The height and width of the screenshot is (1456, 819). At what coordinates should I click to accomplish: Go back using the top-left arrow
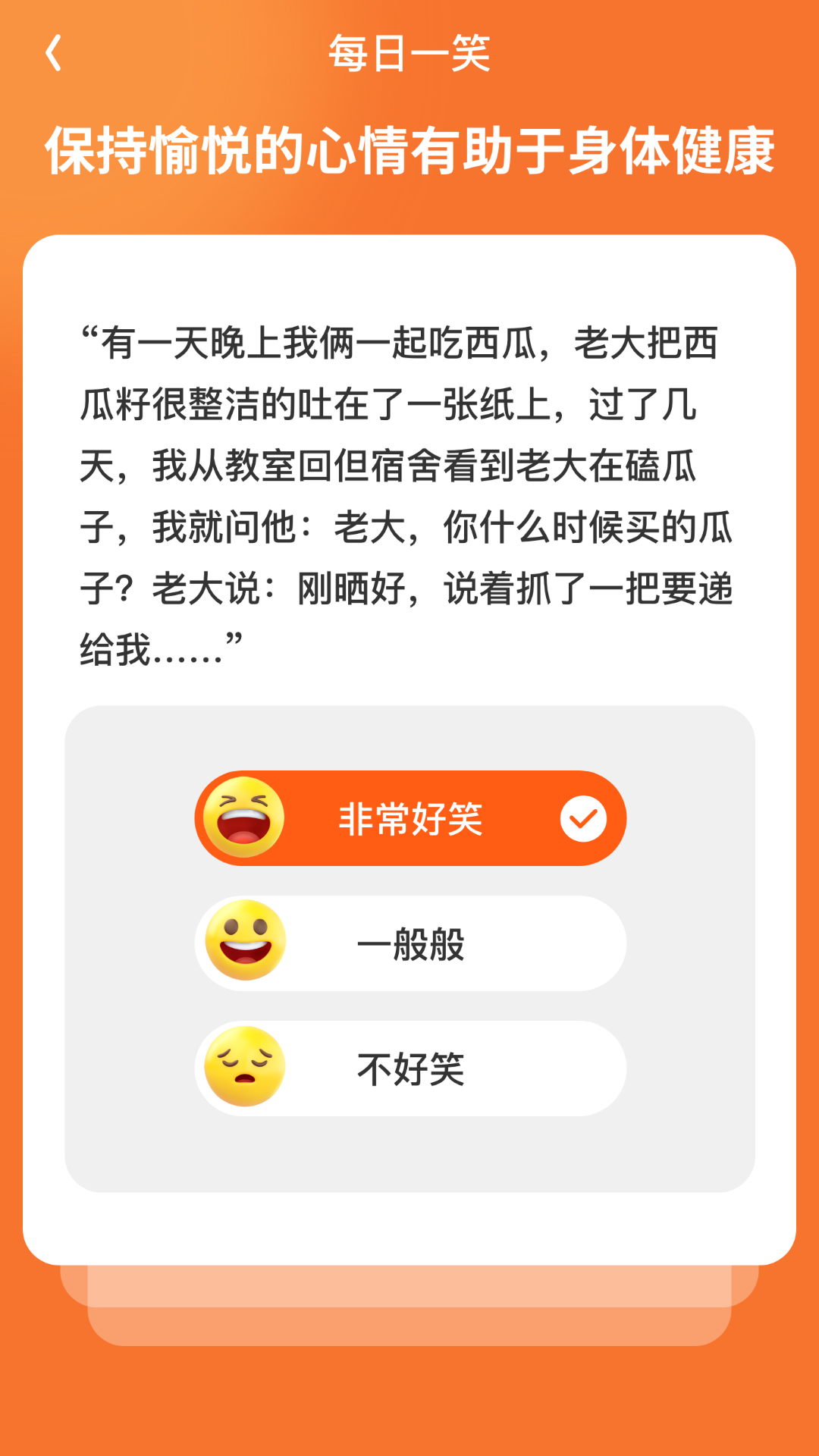[53, 54]
